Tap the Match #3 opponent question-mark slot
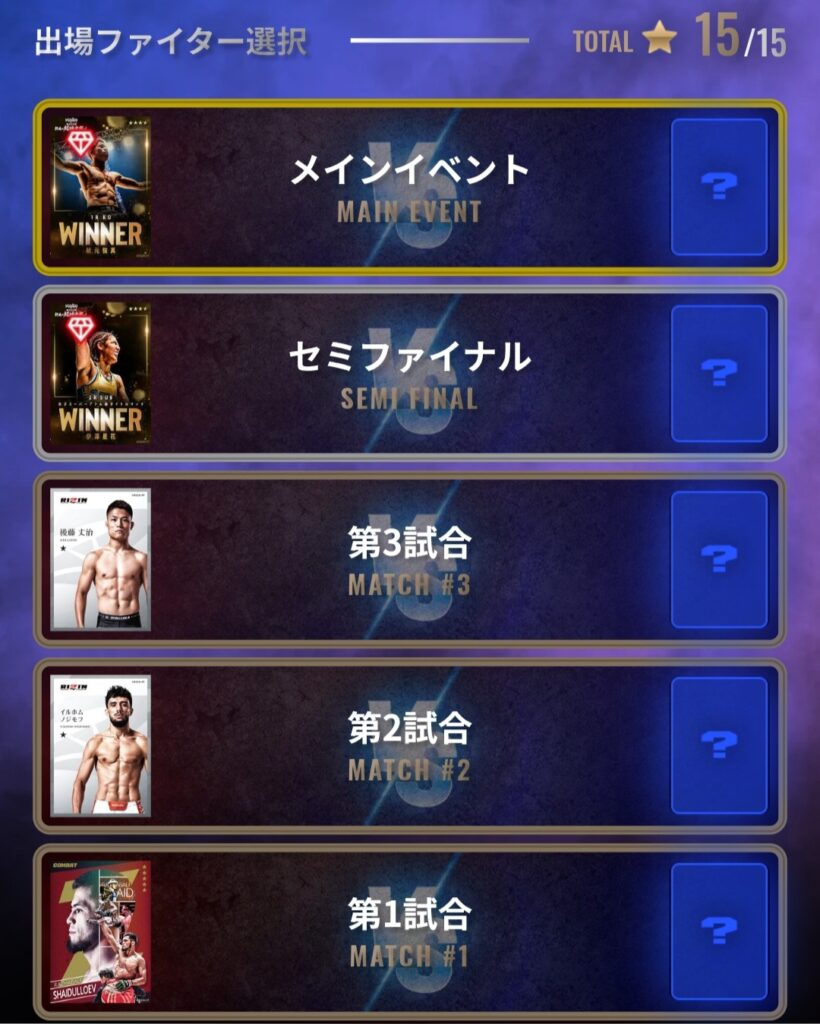The height and width of the screenshot is (1024, 820). [x=719, y=559]
